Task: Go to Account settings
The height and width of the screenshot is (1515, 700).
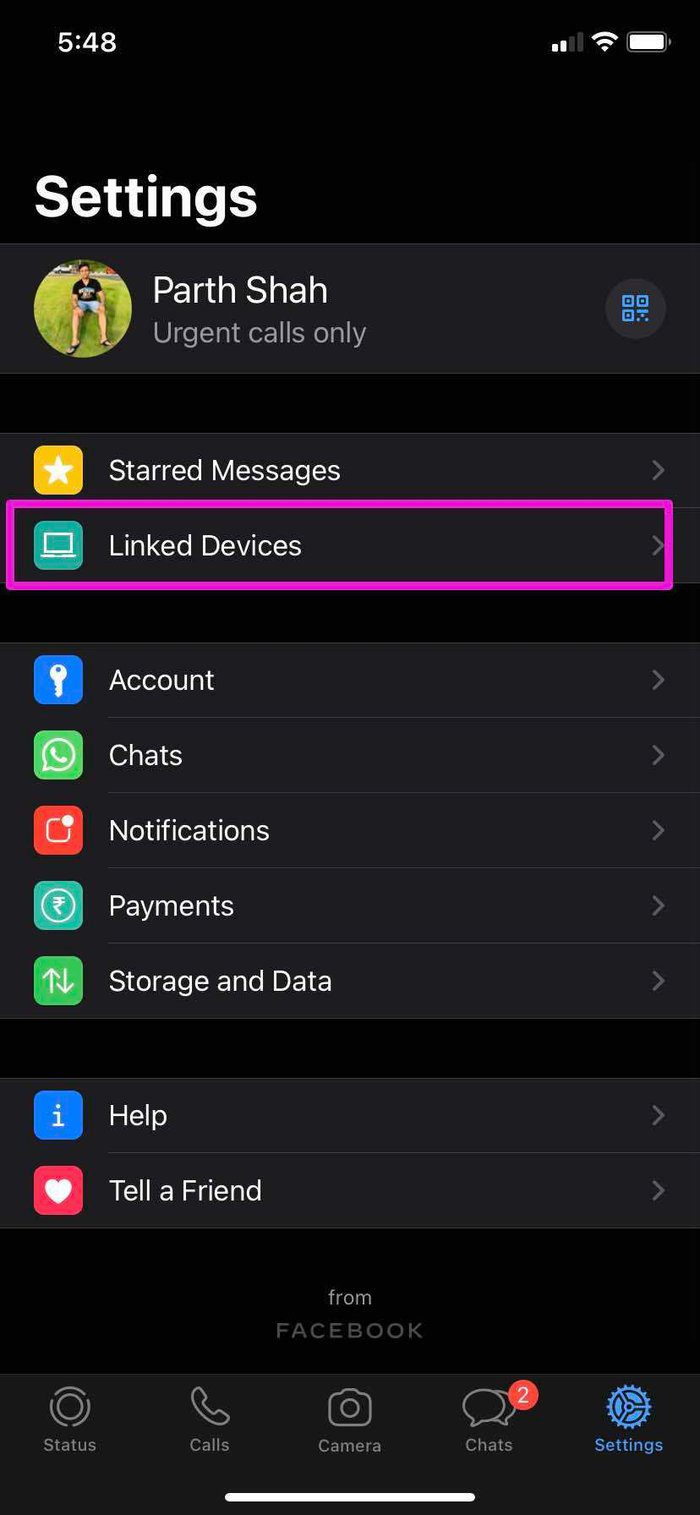Action: (350, 680)
